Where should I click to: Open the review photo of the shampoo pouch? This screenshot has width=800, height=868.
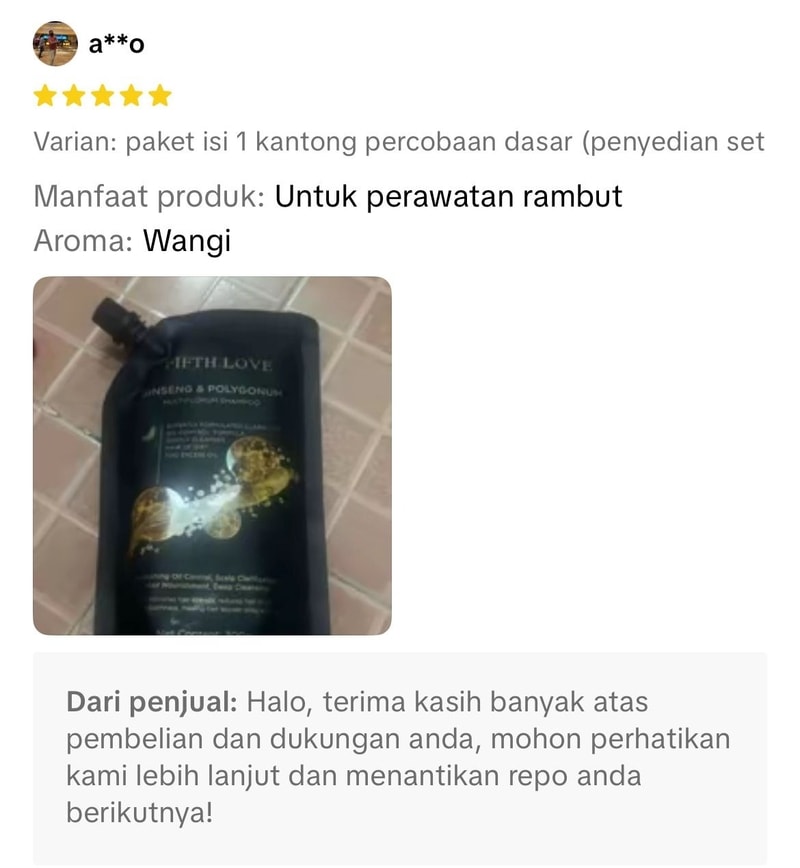(x=212, y=455)
